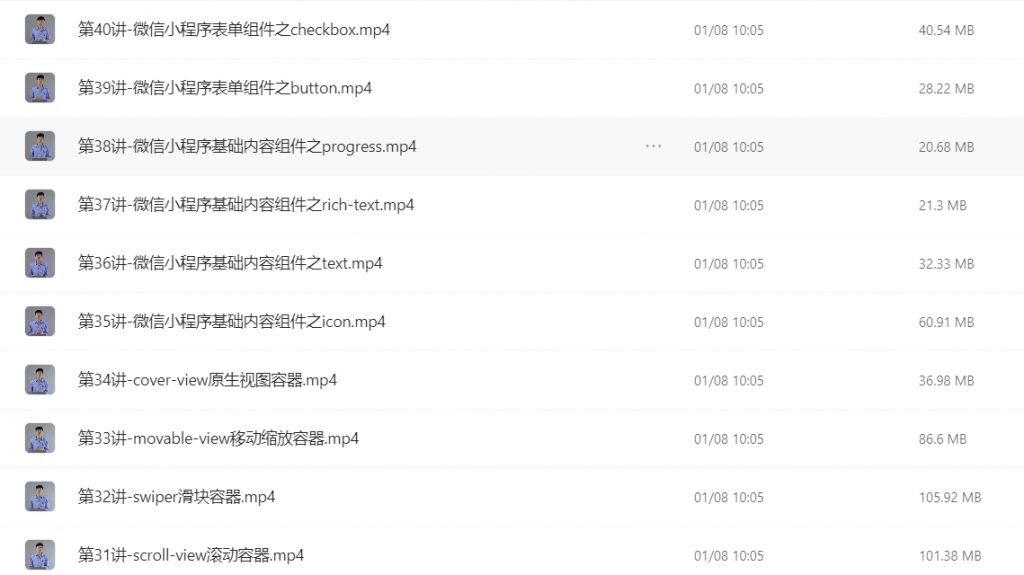Open 第34讲 cover-view原生视图容器.mp4
The width and height of the screenshot is (1024, 575).
(x=208, y=380)
